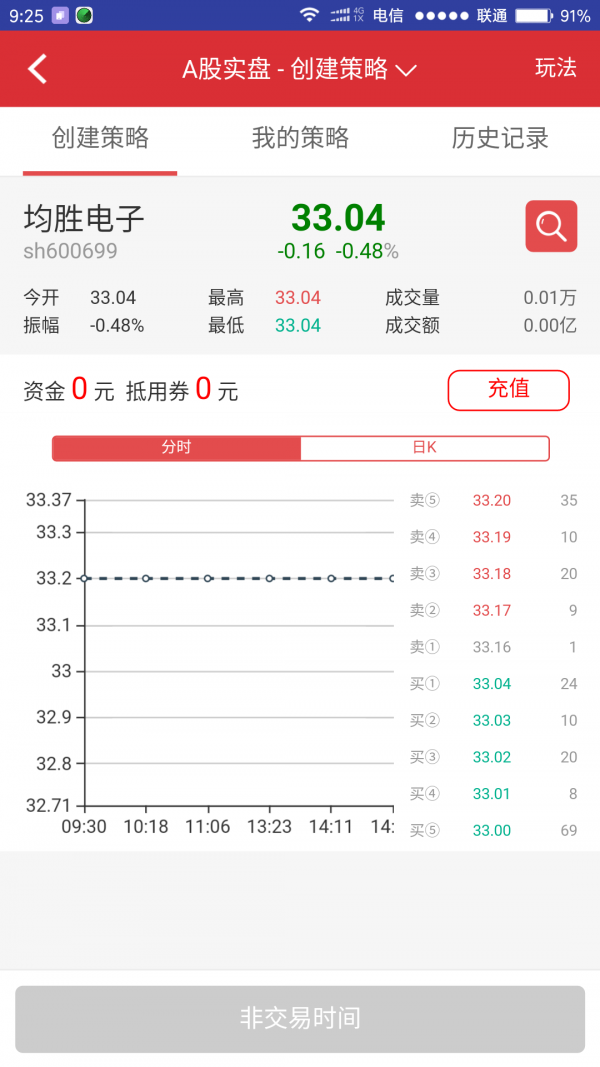The image size is (600, 1067).
Task: Open stock search with the magnifier icon
Action: pyautogui.click(x=551, y=226)
